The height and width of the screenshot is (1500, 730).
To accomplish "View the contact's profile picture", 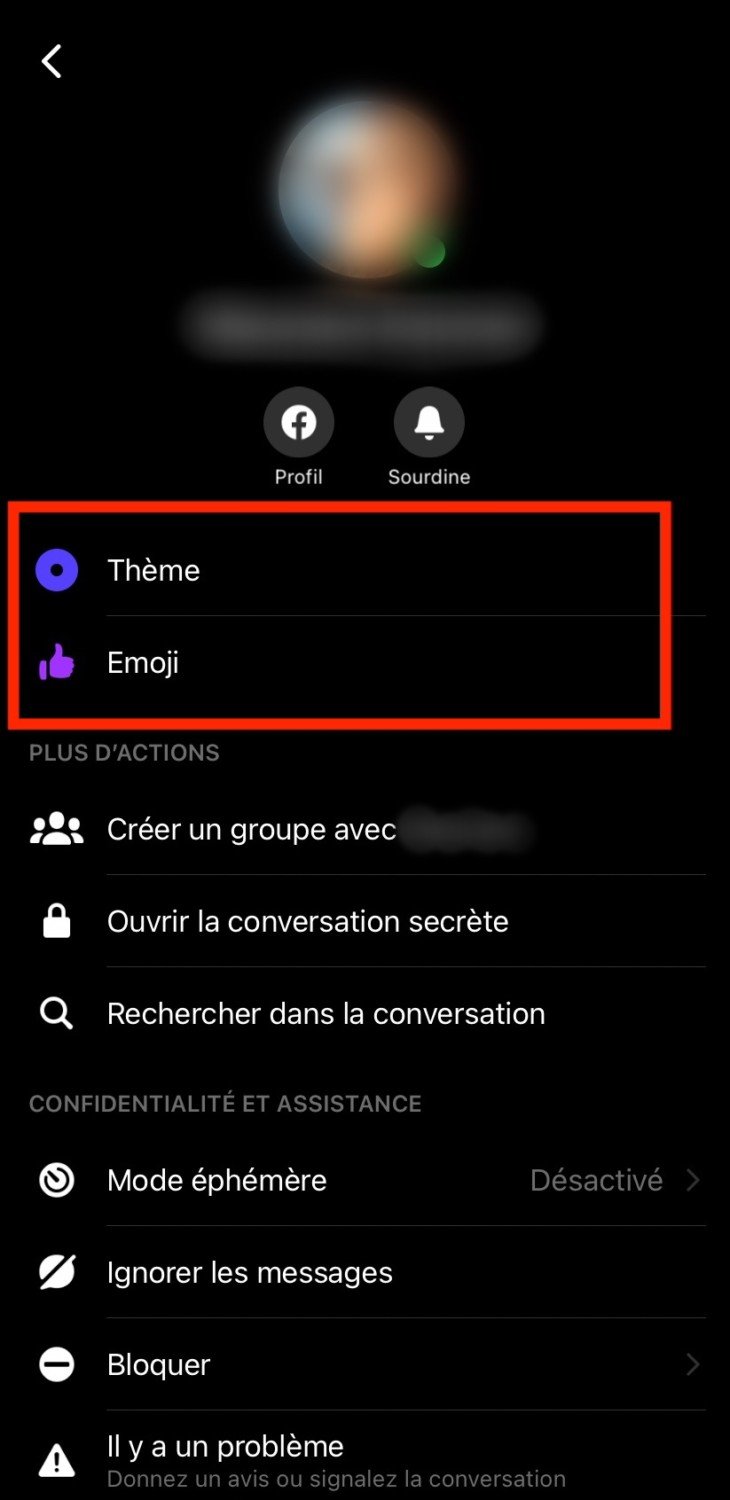I will pos(366,190).
